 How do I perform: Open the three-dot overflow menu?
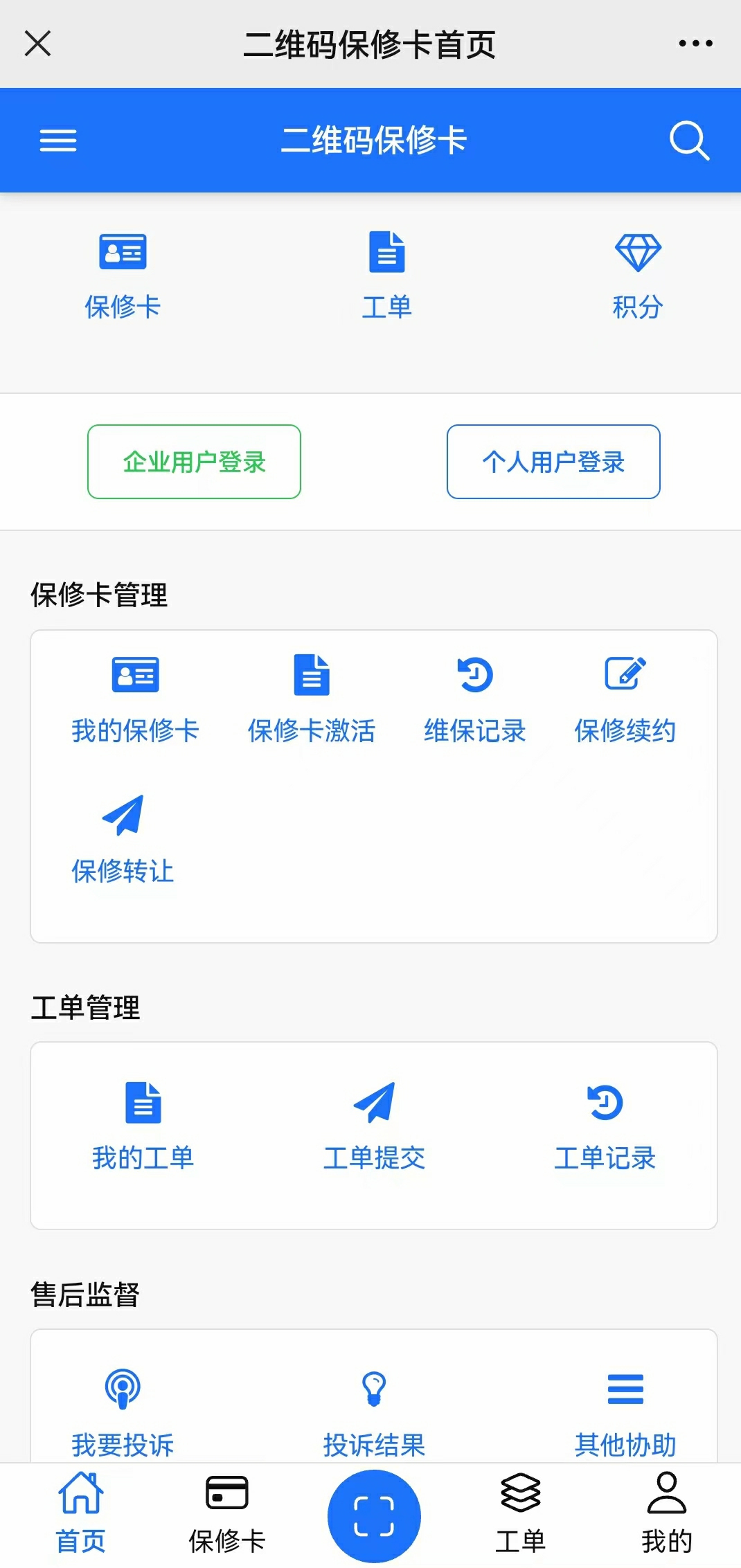coord(695,44)
